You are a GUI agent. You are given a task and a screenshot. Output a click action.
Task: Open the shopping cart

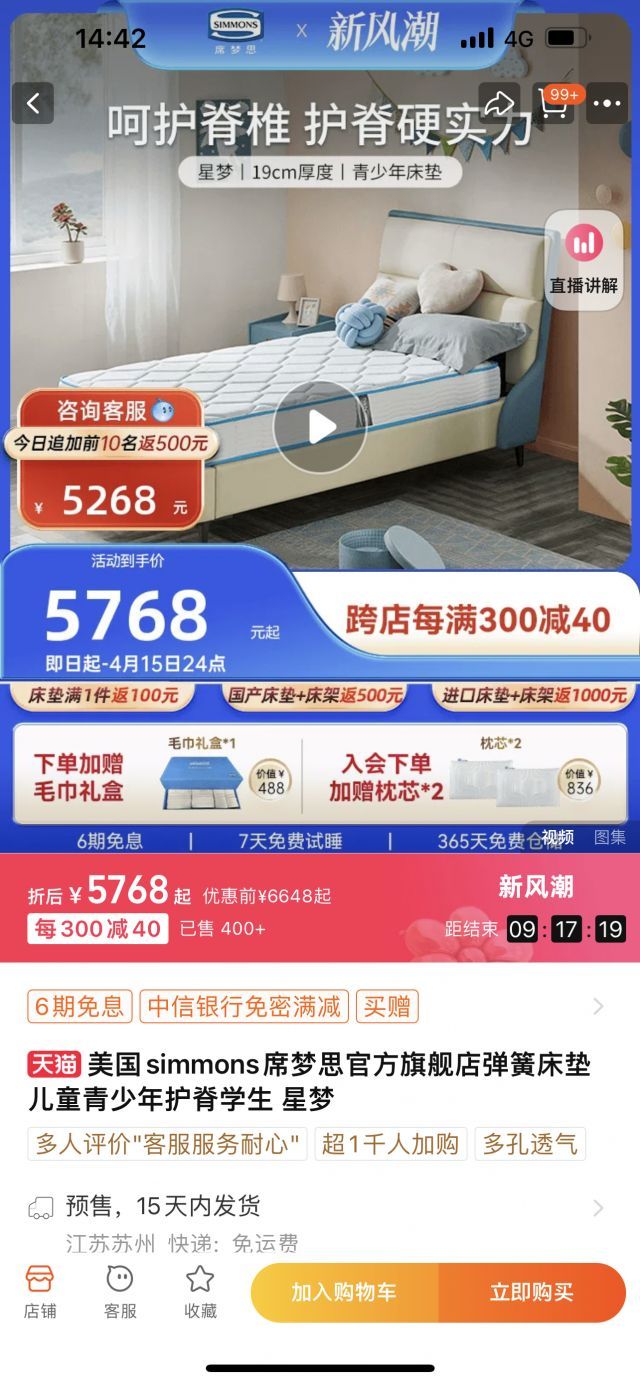tap(554, 103)
